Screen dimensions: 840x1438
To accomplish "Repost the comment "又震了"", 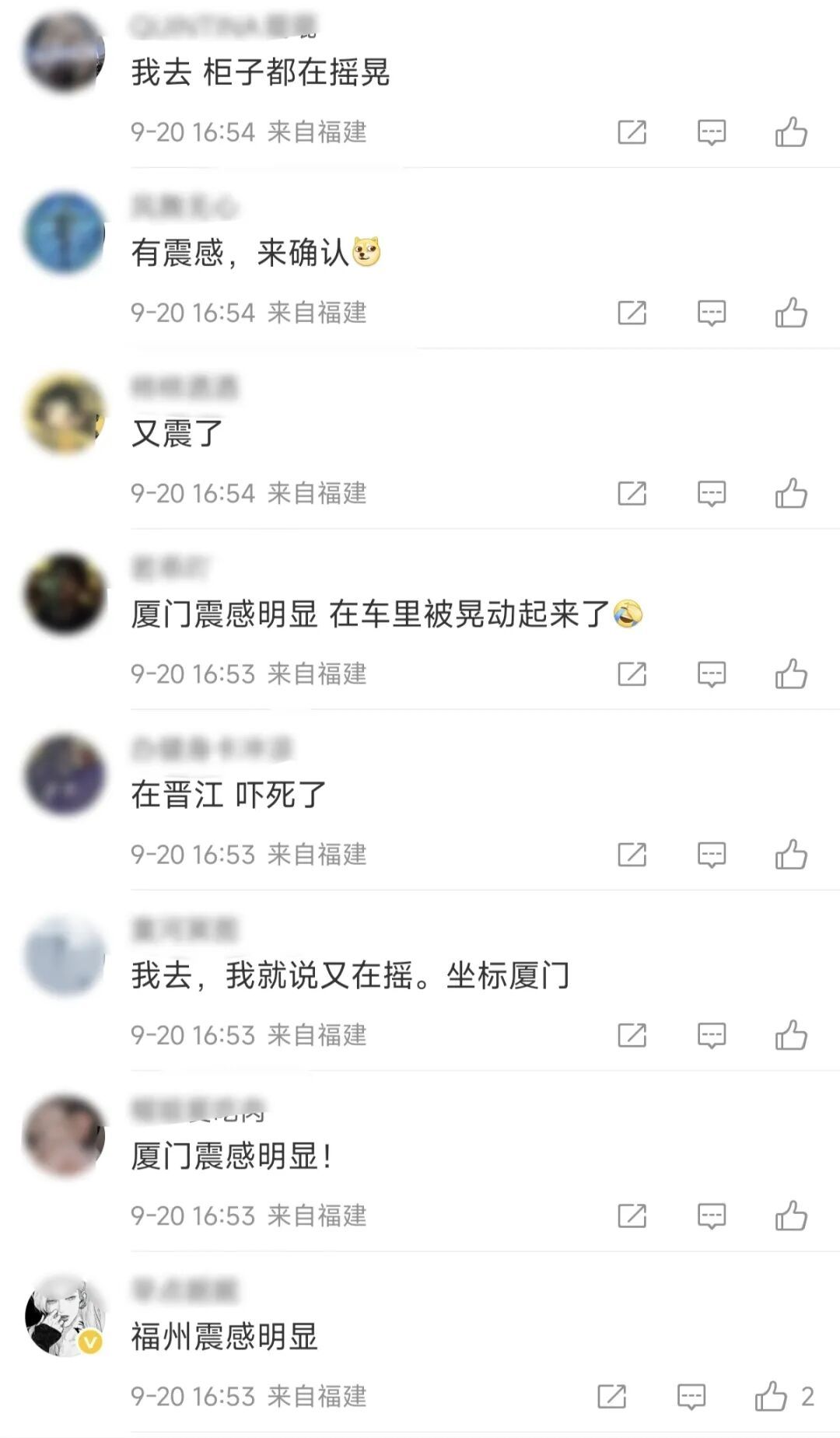I will [x=632, y=493].
